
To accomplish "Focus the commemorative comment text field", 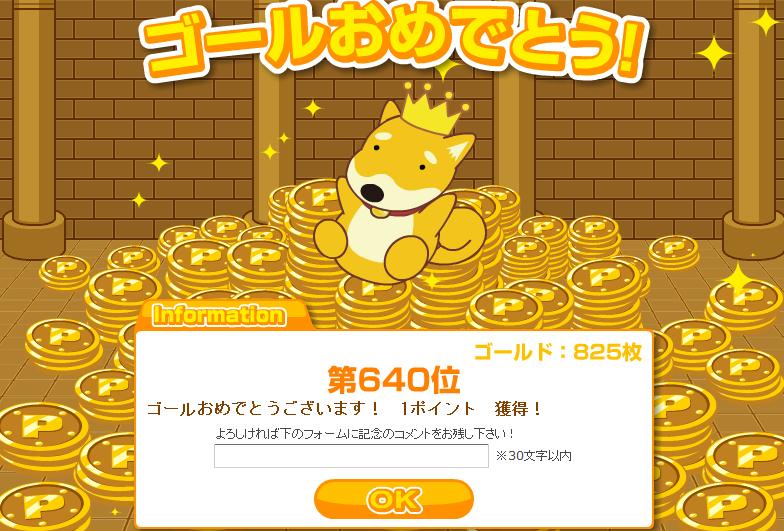I will pyautogui.click(x=351, y=456).
